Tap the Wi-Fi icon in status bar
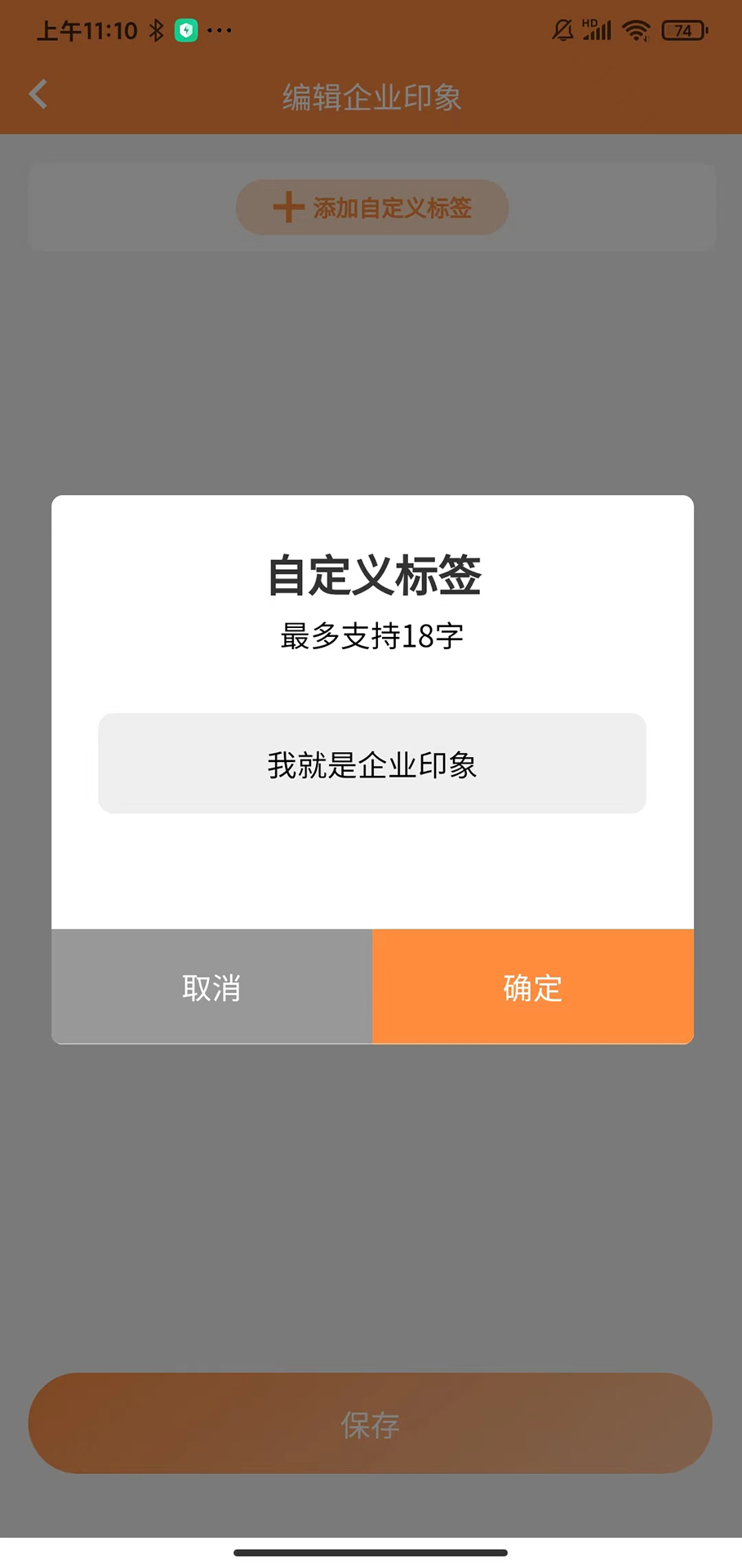The width and height of the screenshot is (742, 1568). coord(635,29)
